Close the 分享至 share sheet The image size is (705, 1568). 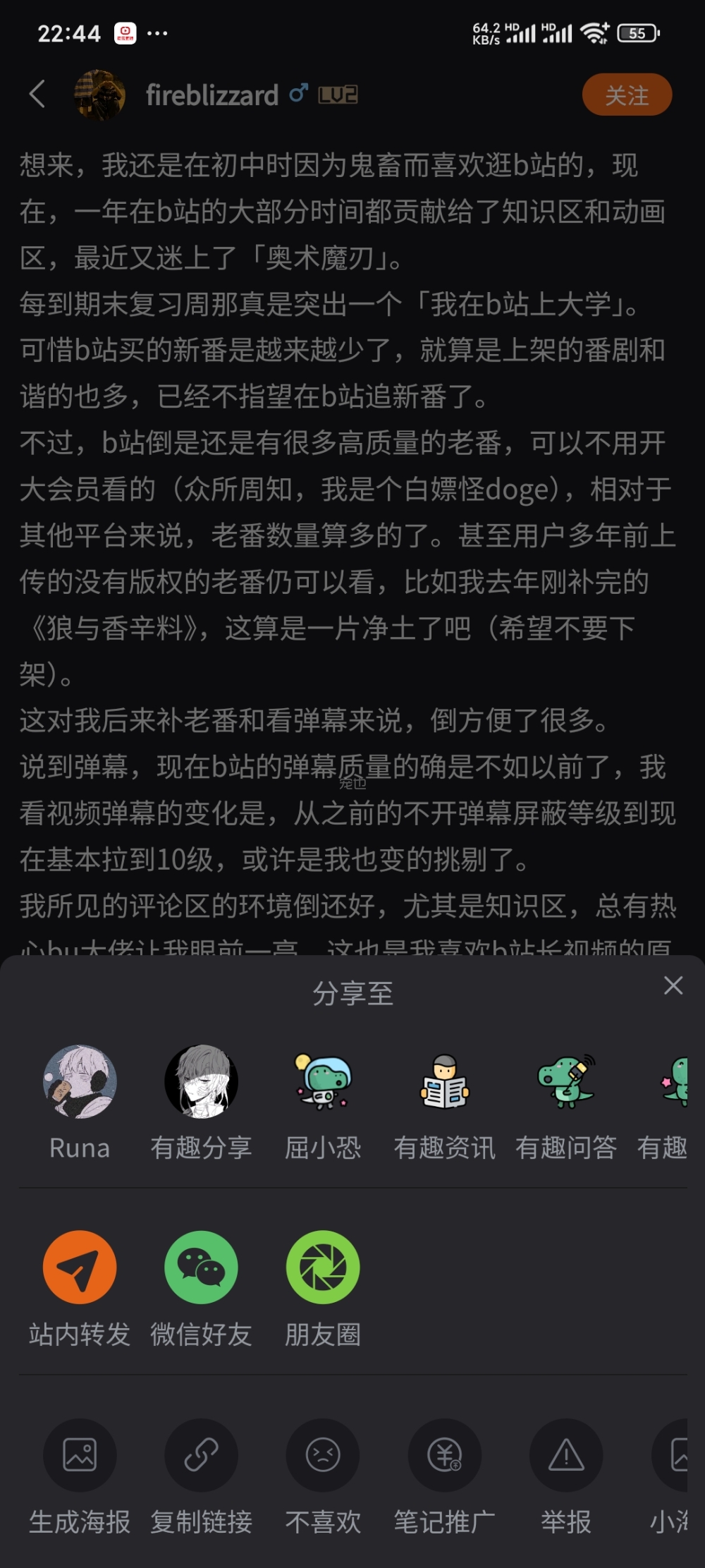click(x=673, y=985)
